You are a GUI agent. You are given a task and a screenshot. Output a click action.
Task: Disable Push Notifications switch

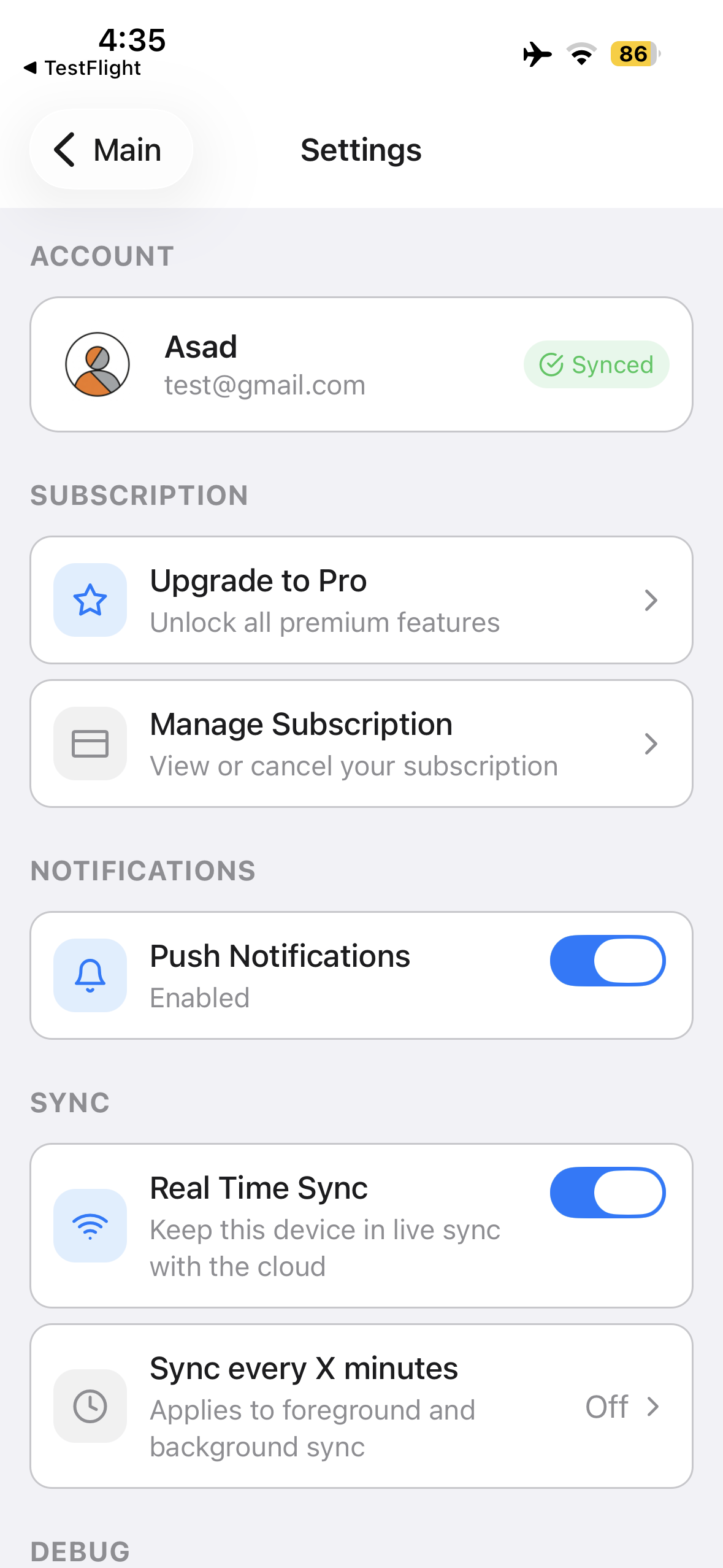coord(607,961)
